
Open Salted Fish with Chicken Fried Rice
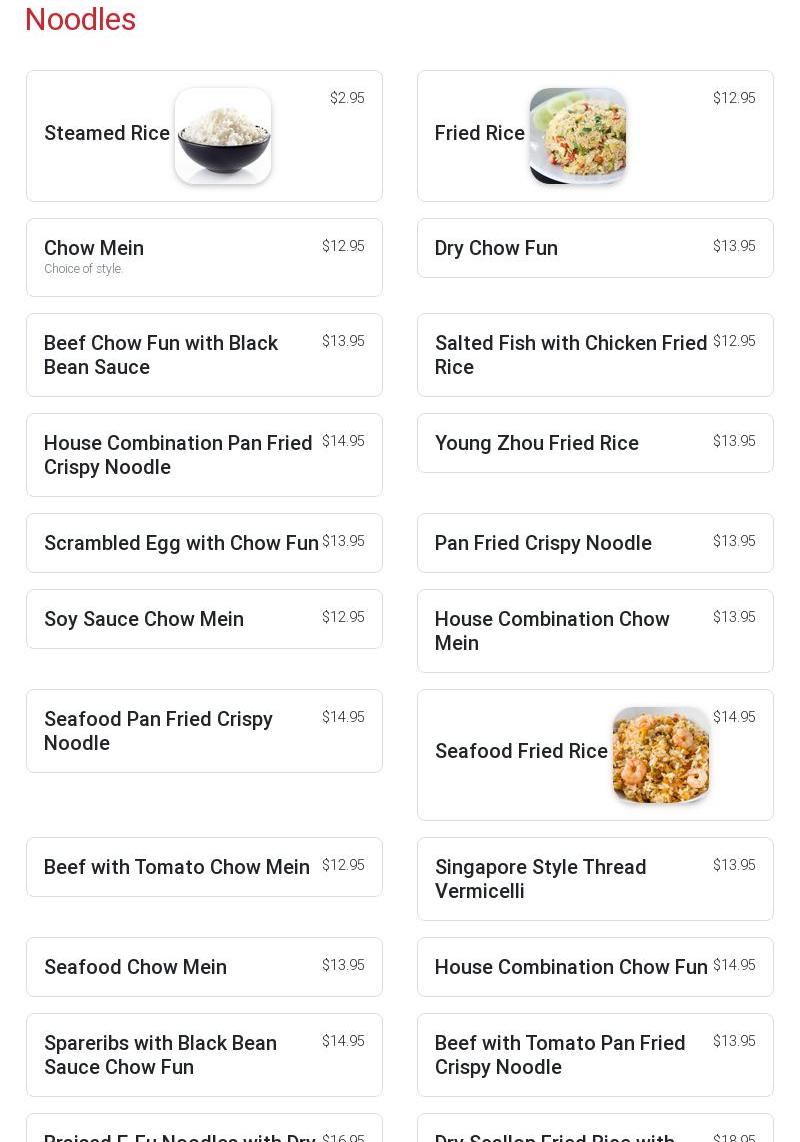[x=595, y=355]
